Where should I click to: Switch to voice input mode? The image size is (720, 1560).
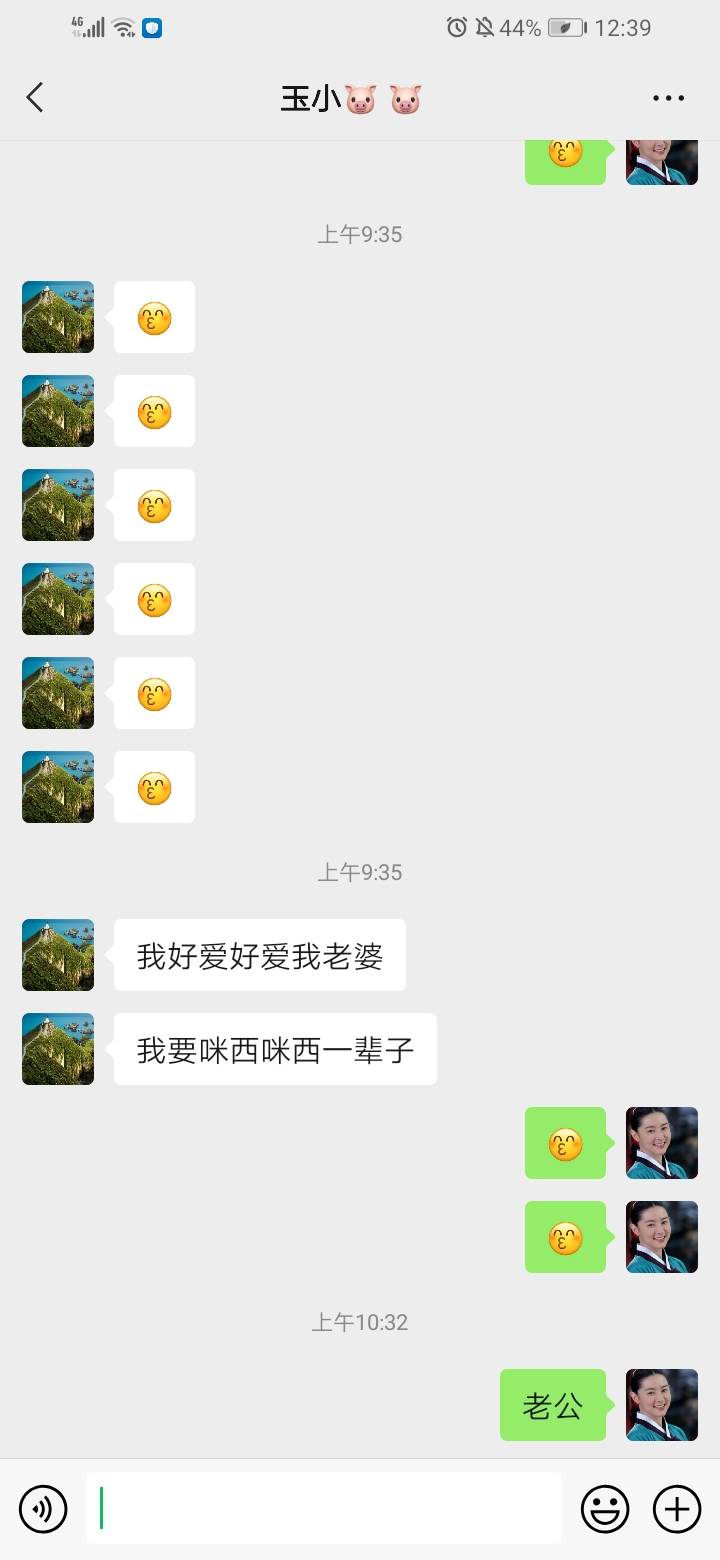click(43, 1509)
